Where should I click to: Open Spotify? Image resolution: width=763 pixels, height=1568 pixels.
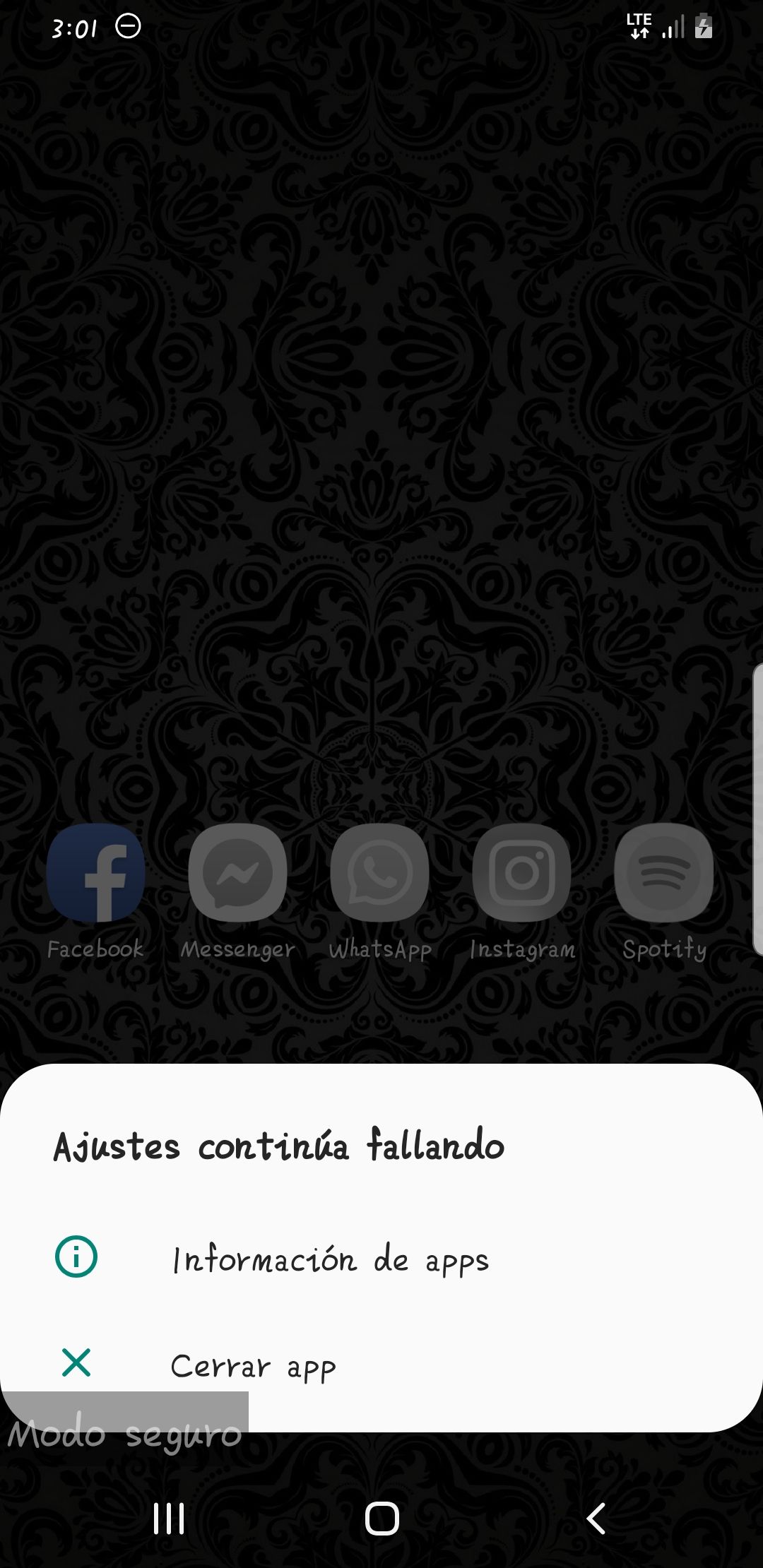(x=665, y=874)
